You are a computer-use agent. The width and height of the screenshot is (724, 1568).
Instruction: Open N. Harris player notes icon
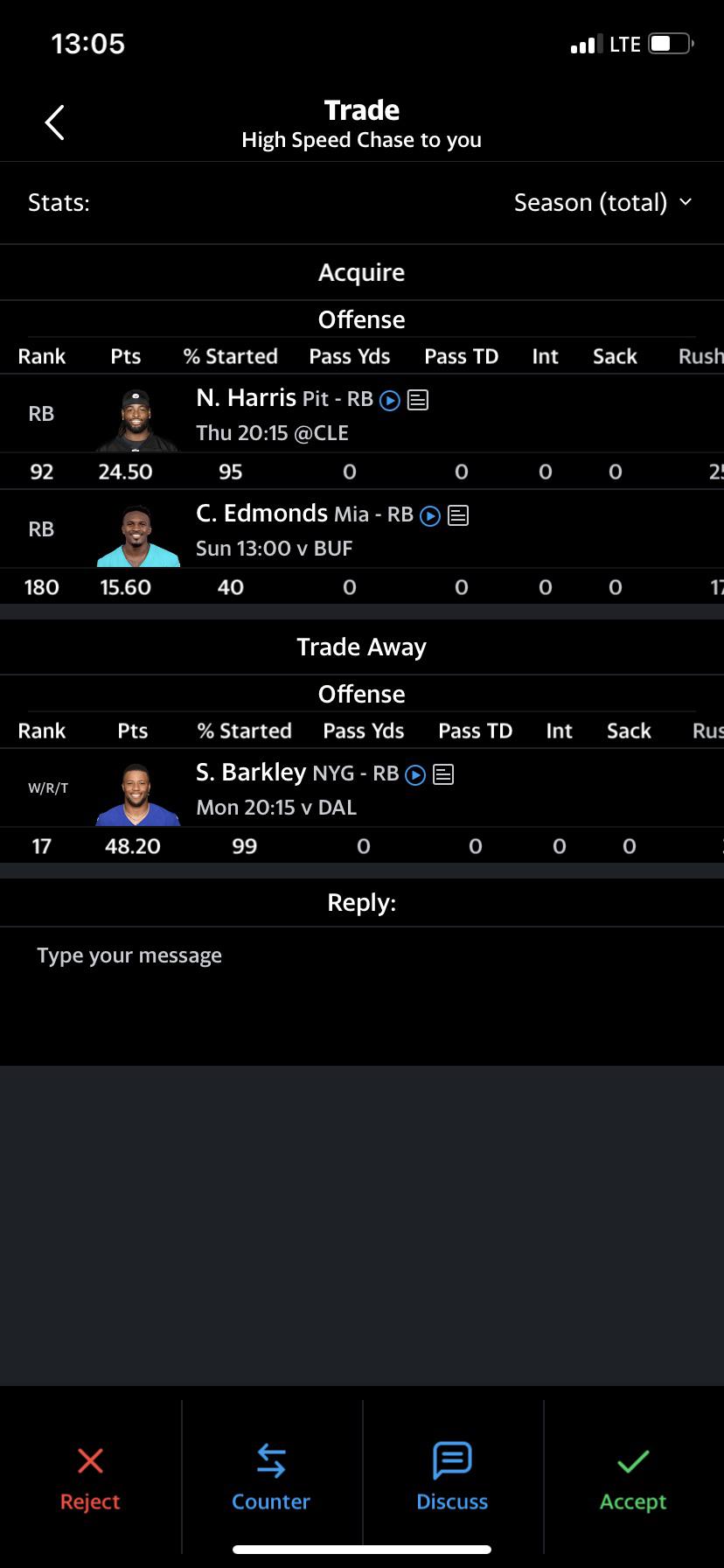coord(418,399)
